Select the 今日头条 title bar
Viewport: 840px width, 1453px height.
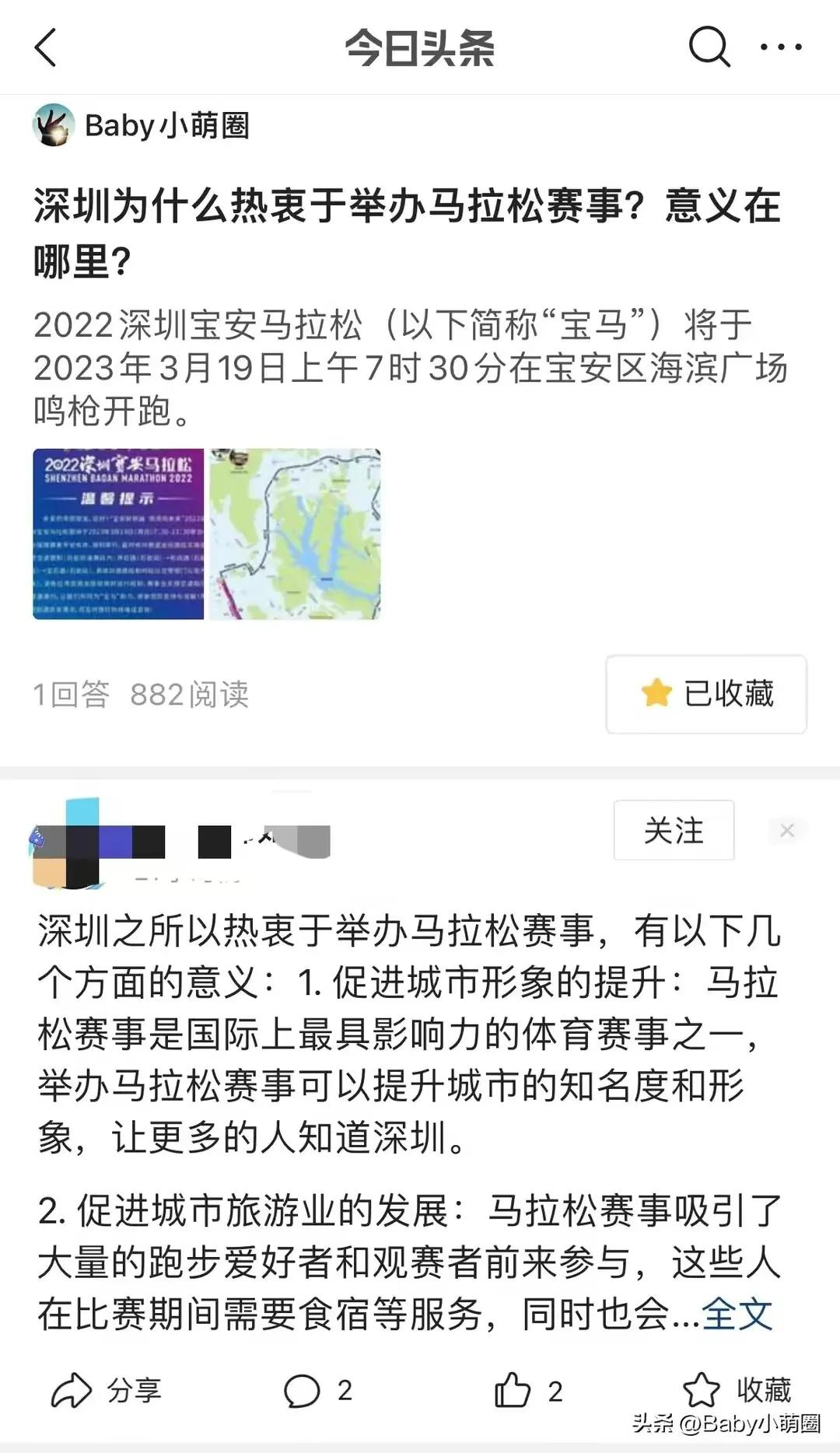(x=420, y=48)
